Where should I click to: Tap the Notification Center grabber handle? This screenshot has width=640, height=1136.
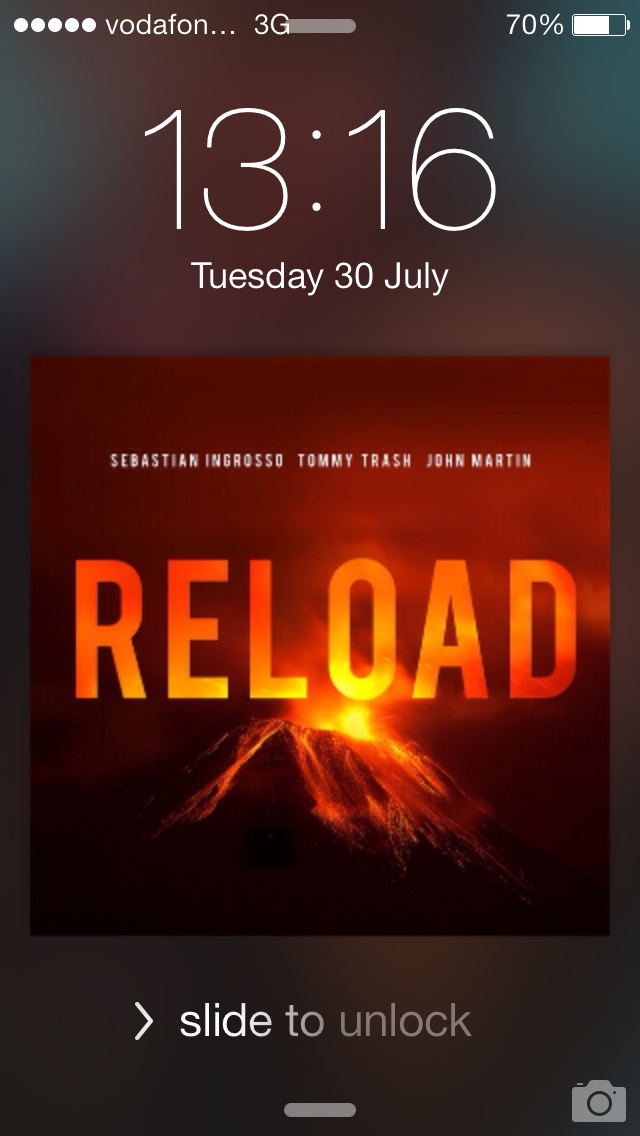(x=320, y=26)
